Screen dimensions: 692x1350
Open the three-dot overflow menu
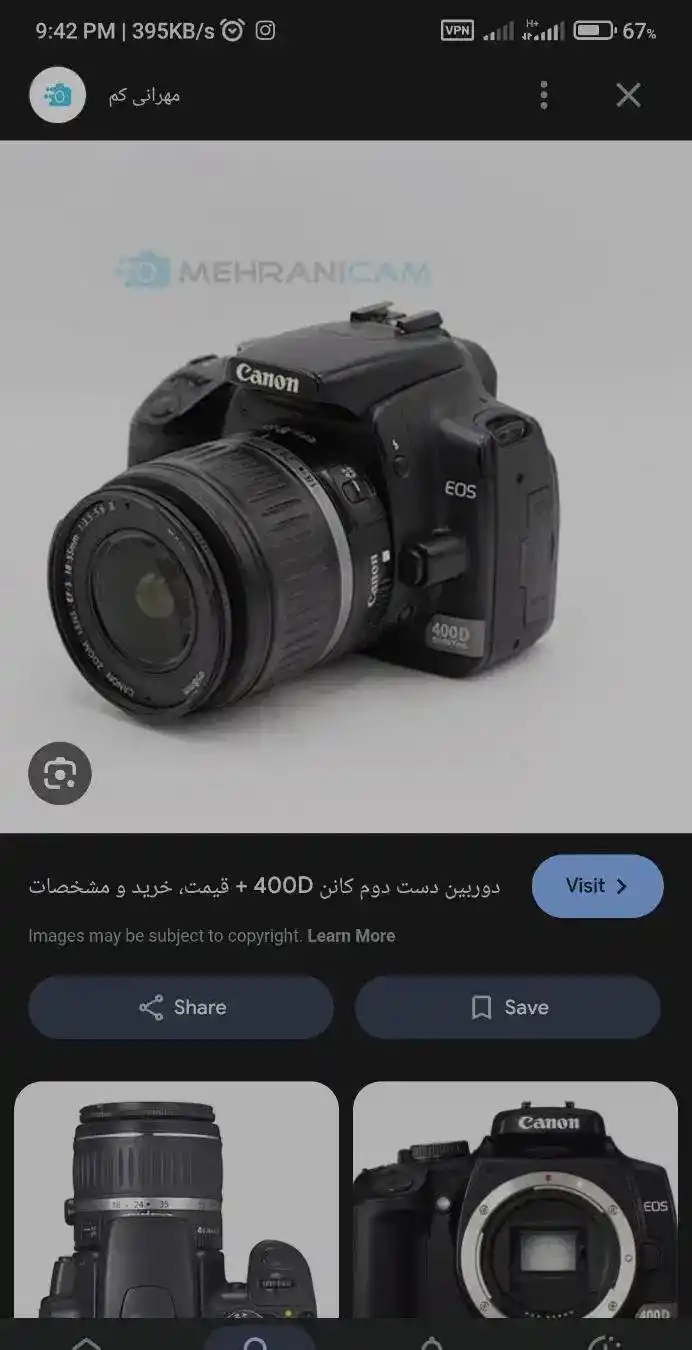pos(543,95)
